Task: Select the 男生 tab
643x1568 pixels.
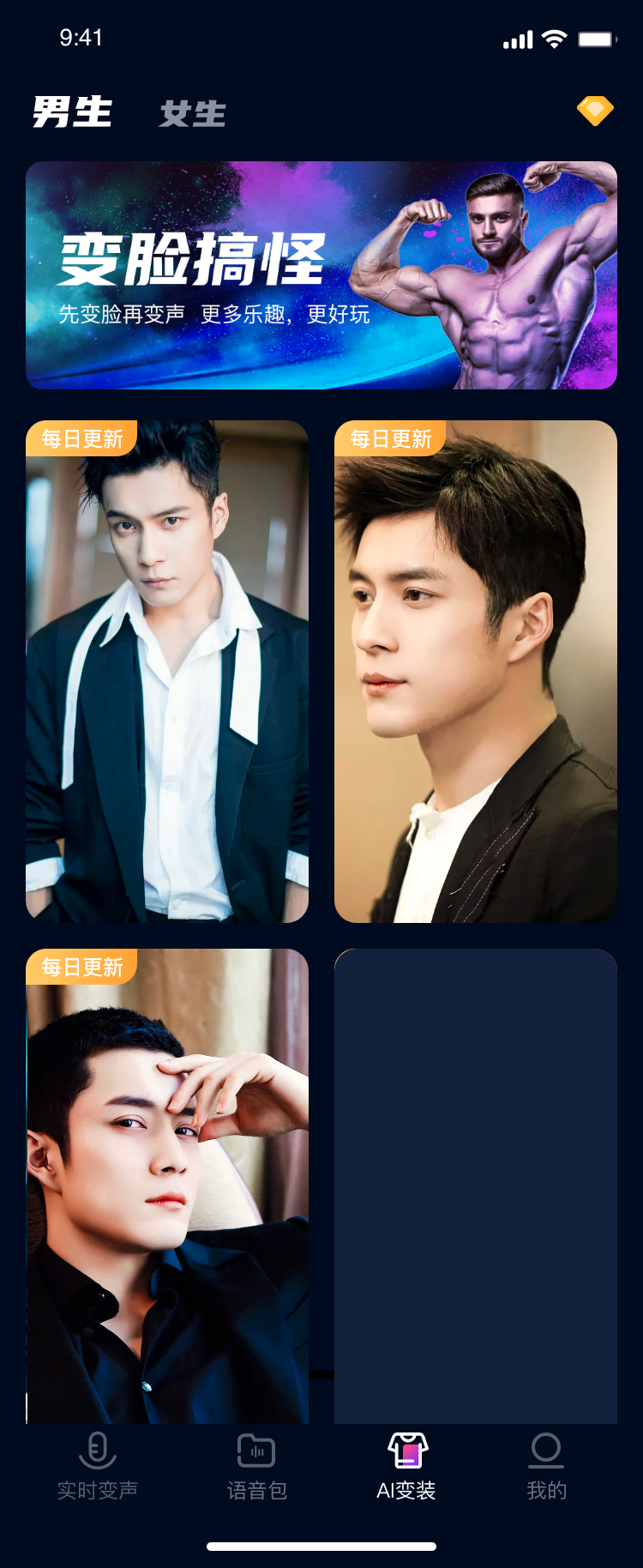Action: [x=73, y=112]
